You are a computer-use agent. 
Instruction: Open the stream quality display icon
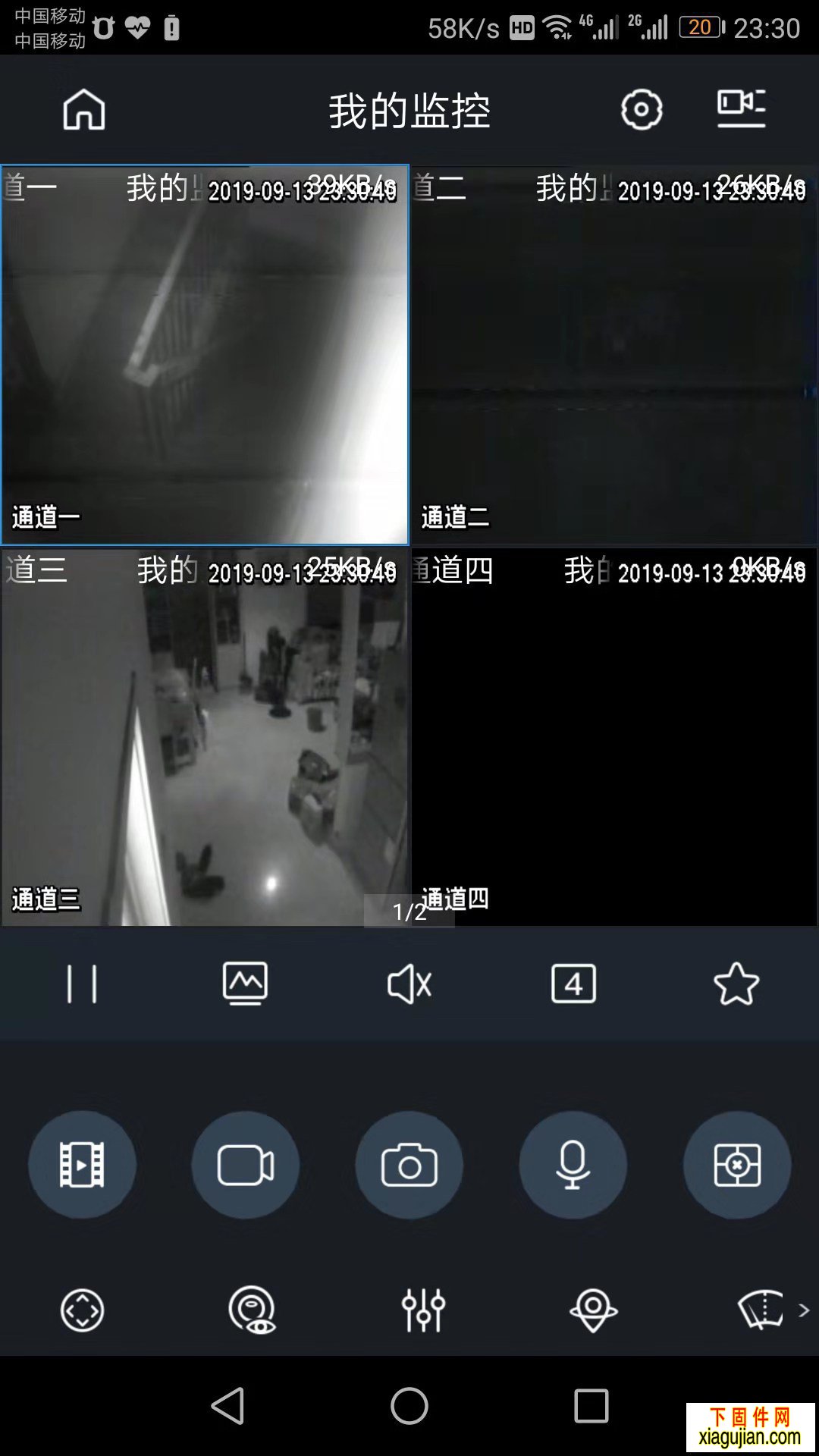(246, 982)
